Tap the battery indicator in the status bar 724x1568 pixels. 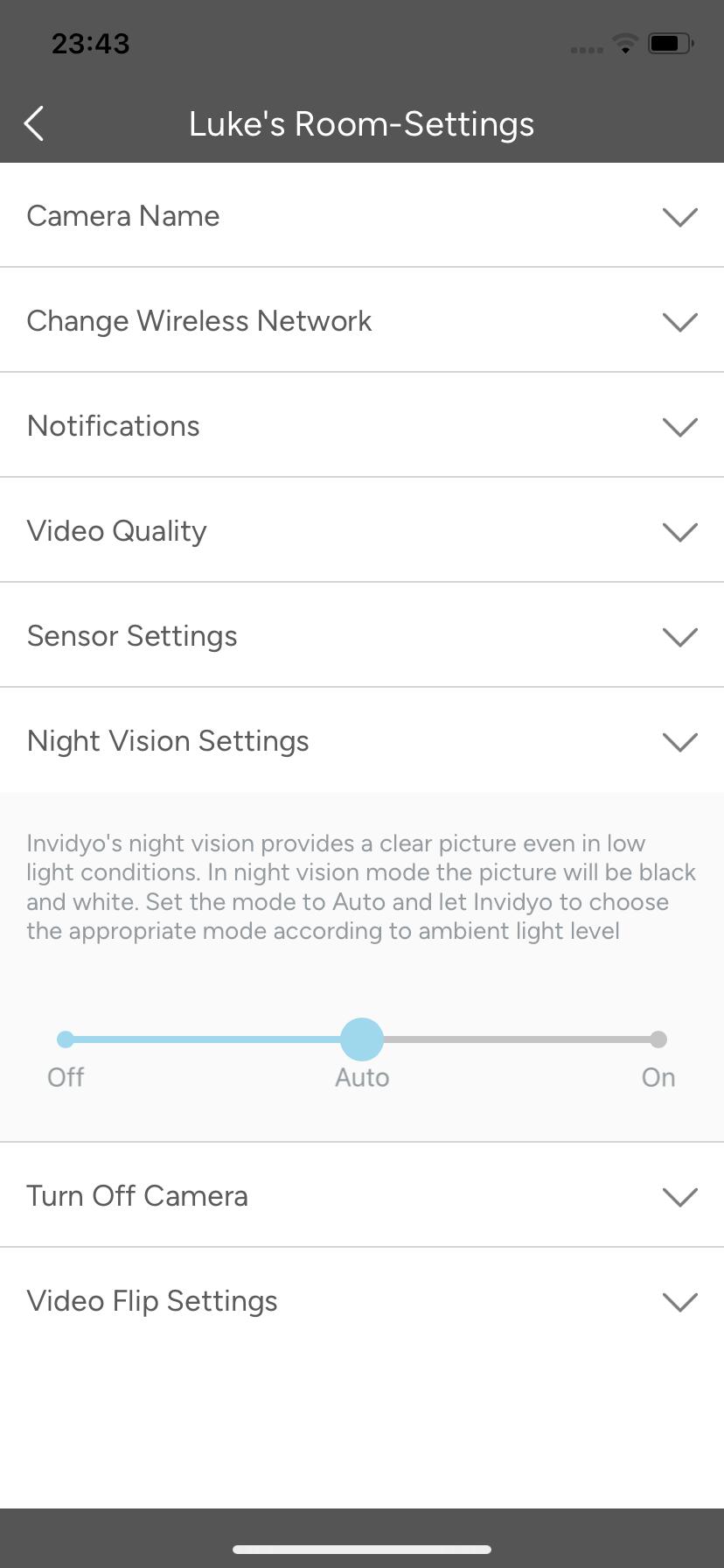coord(668,43)
